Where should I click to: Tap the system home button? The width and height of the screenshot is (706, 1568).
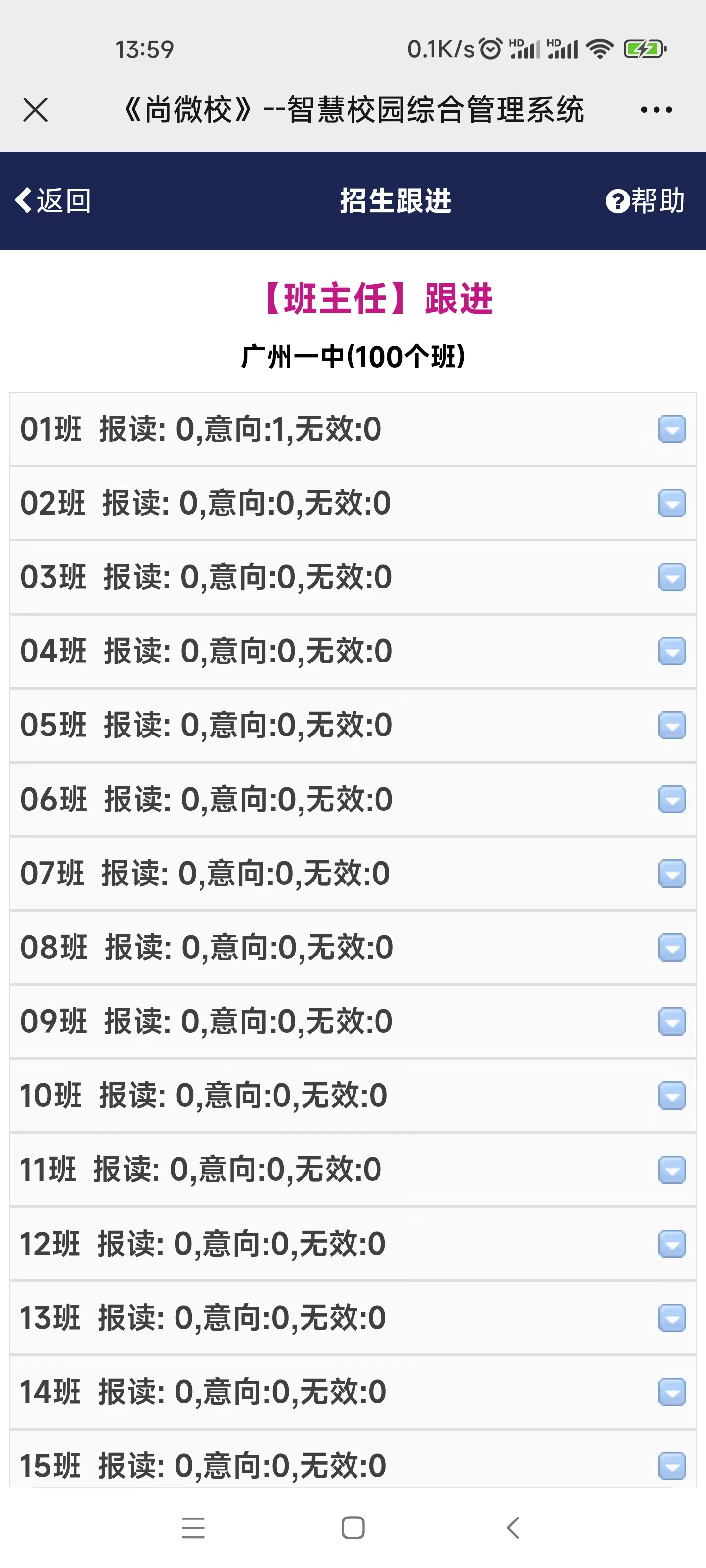pos(353,1527)
